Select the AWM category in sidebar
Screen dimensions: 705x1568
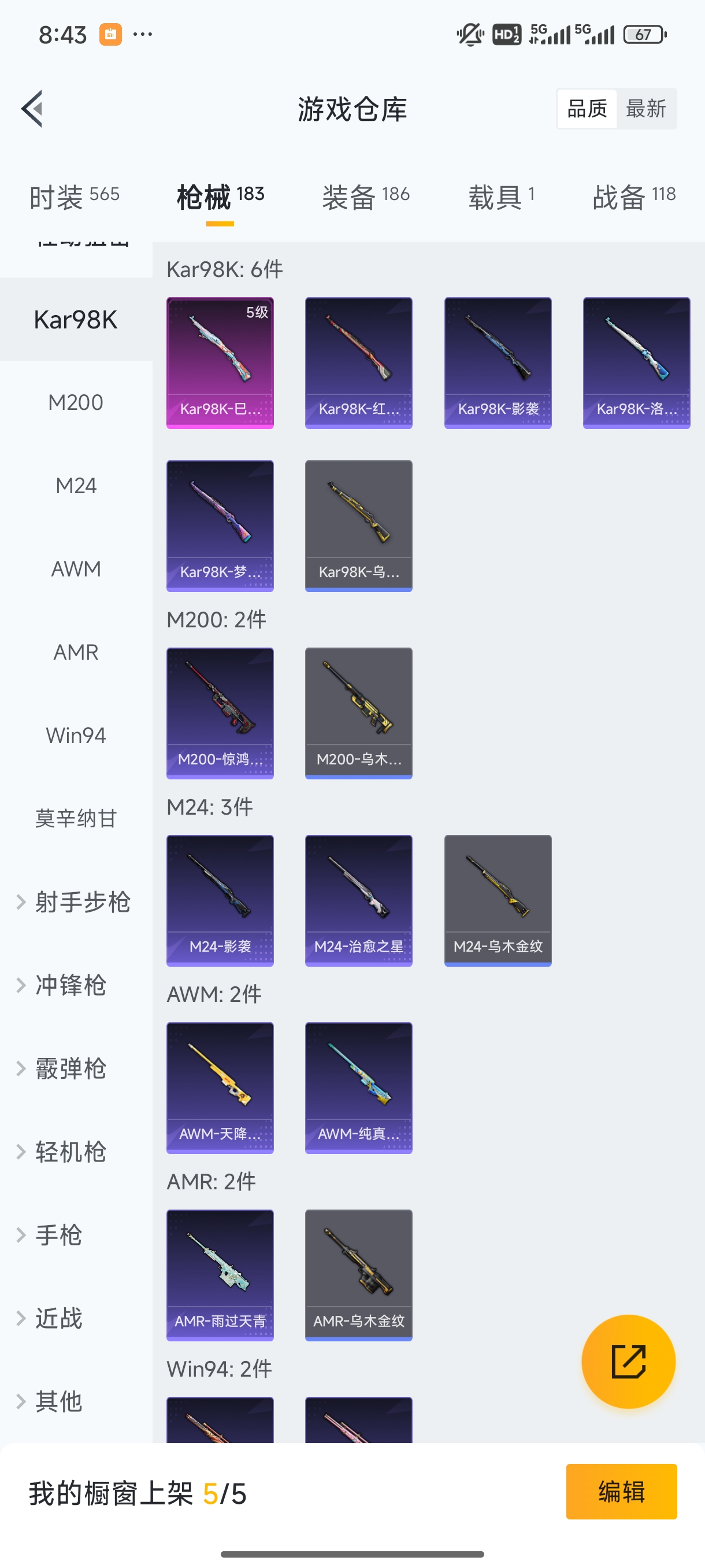76,568
